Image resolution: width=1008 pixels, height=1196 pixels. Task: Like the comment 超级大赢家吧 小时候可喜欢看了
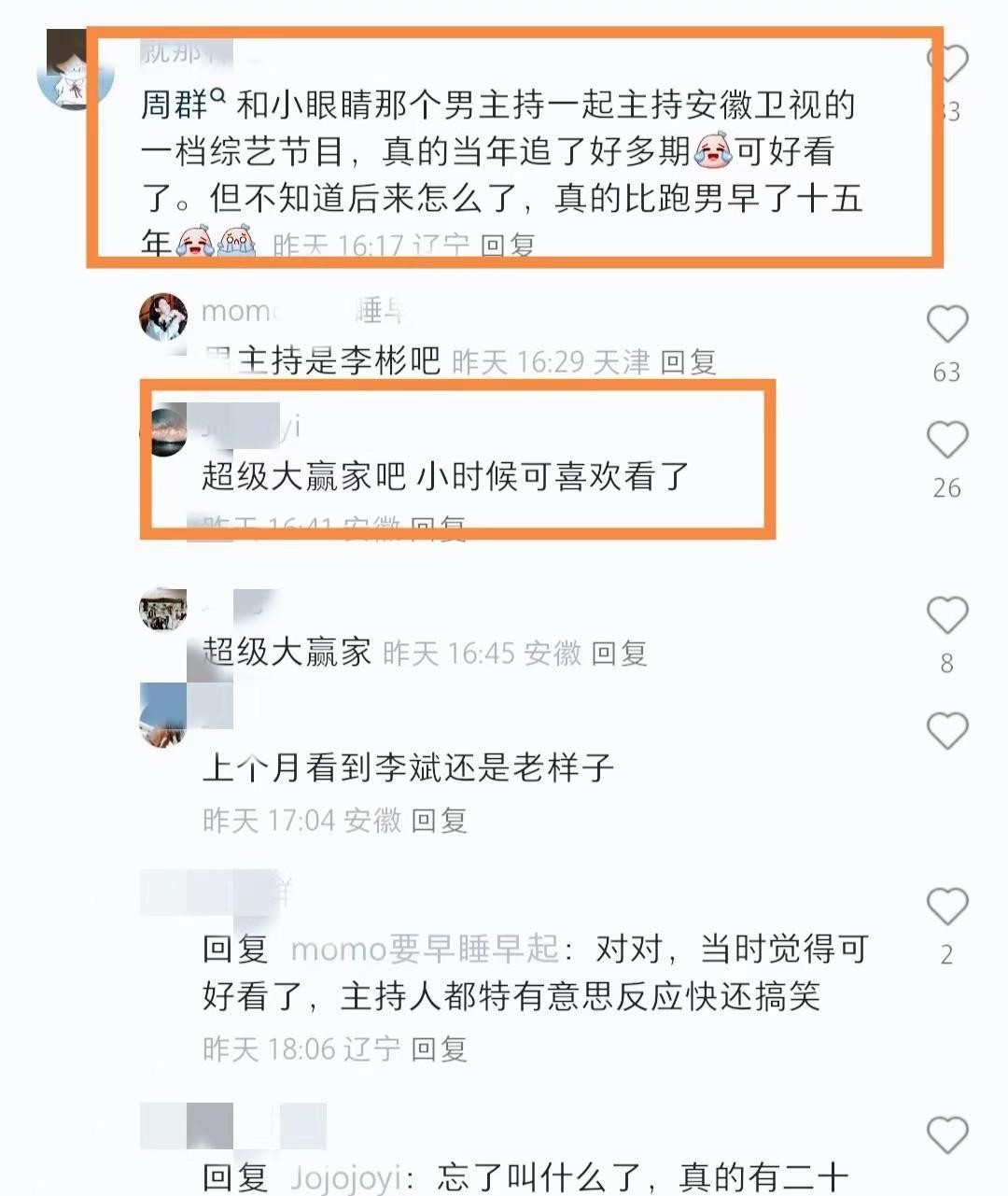tap(946, 440)
